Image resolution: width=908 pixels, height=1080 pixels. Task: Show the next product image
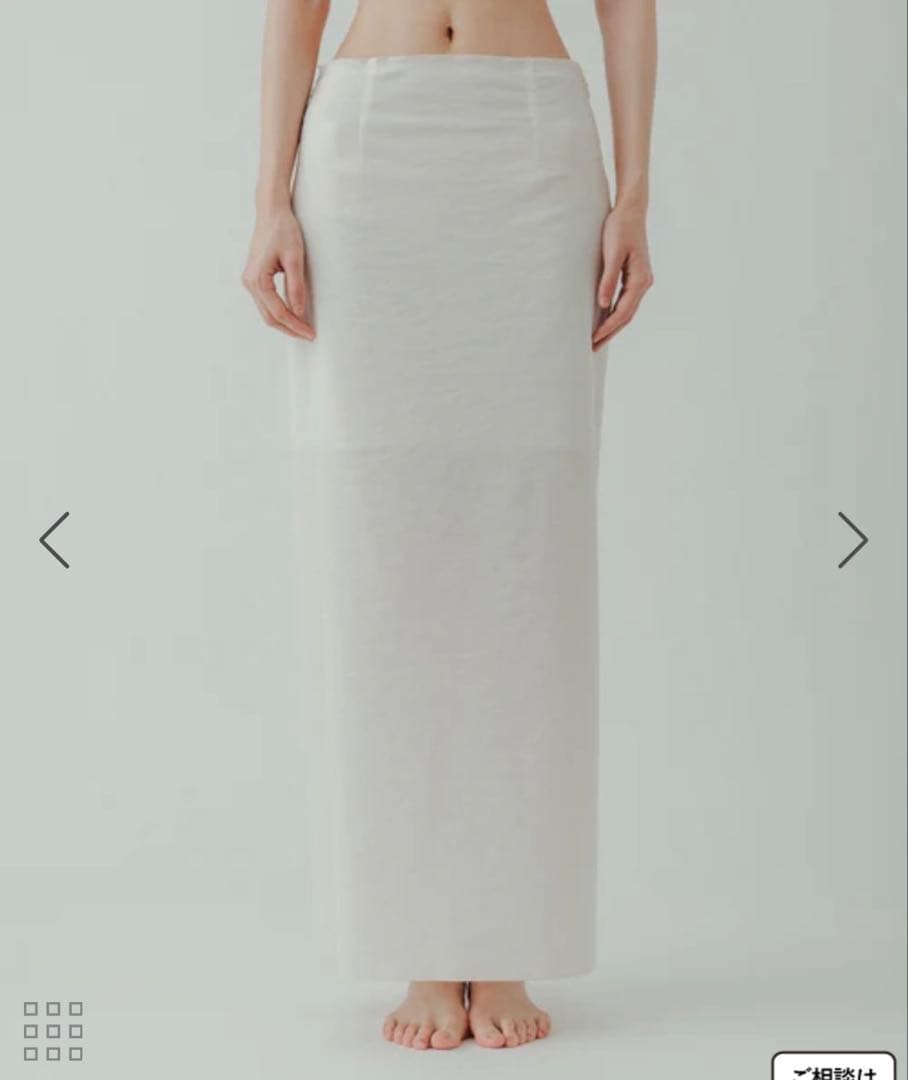pos(852,540)
